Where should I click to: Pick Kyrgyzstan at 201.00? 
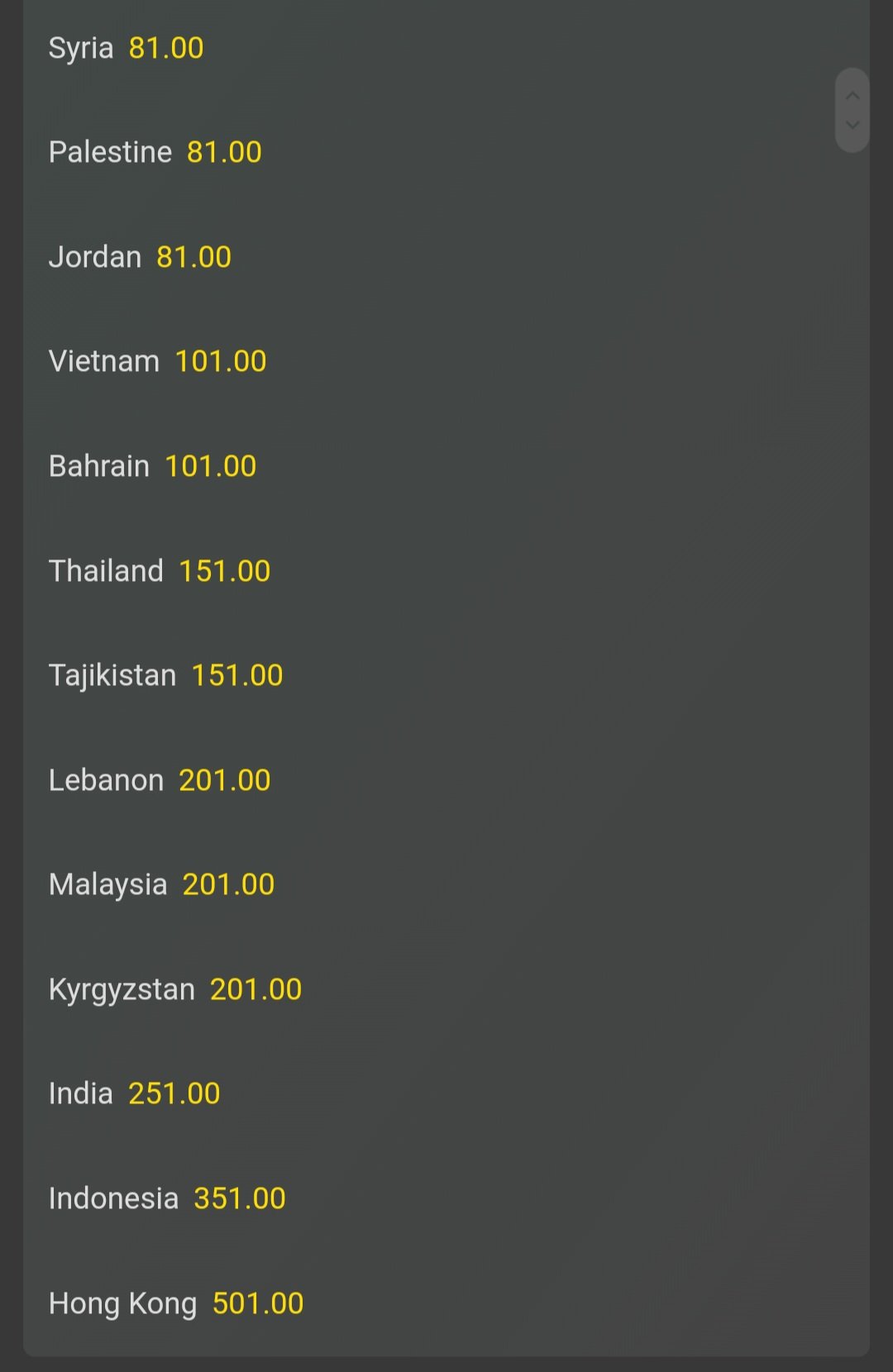pos(175,989)
